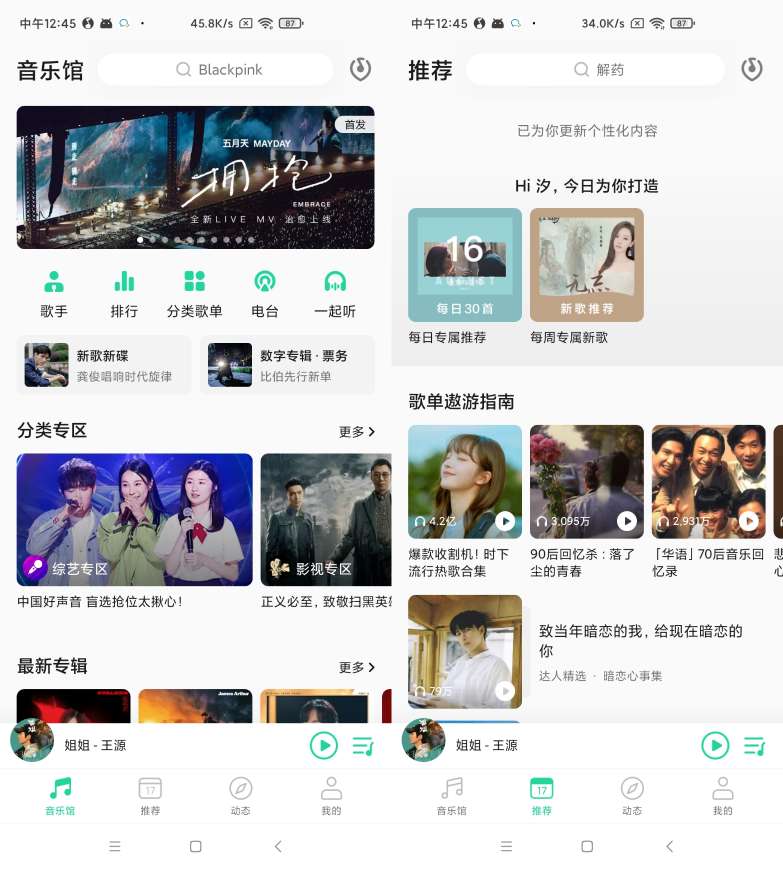Select the 一起听 listen together option
The height and width of the screenshot is (870, 783).
tap(335, 294)
